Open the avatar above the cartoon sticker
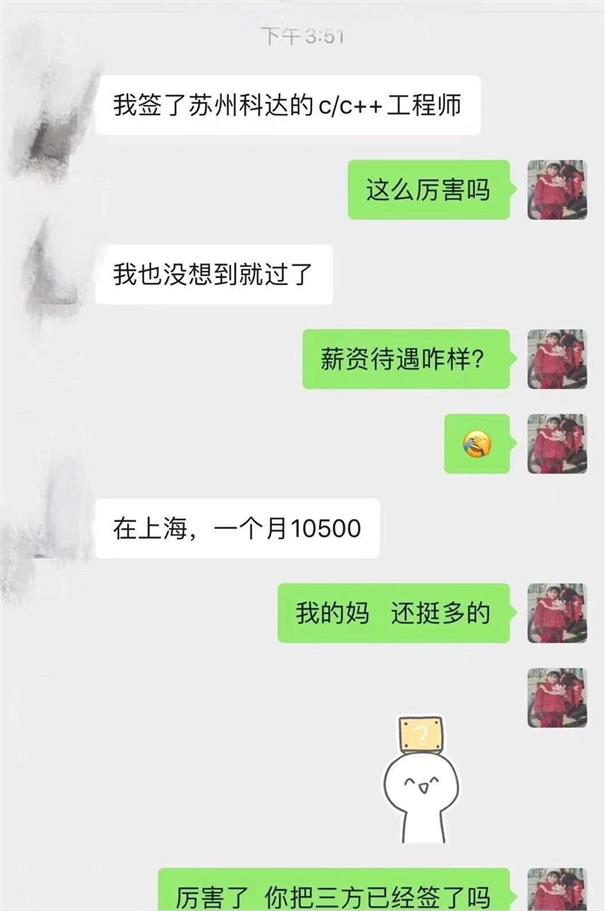Screen dimensions: 605x911 (556, 698)
